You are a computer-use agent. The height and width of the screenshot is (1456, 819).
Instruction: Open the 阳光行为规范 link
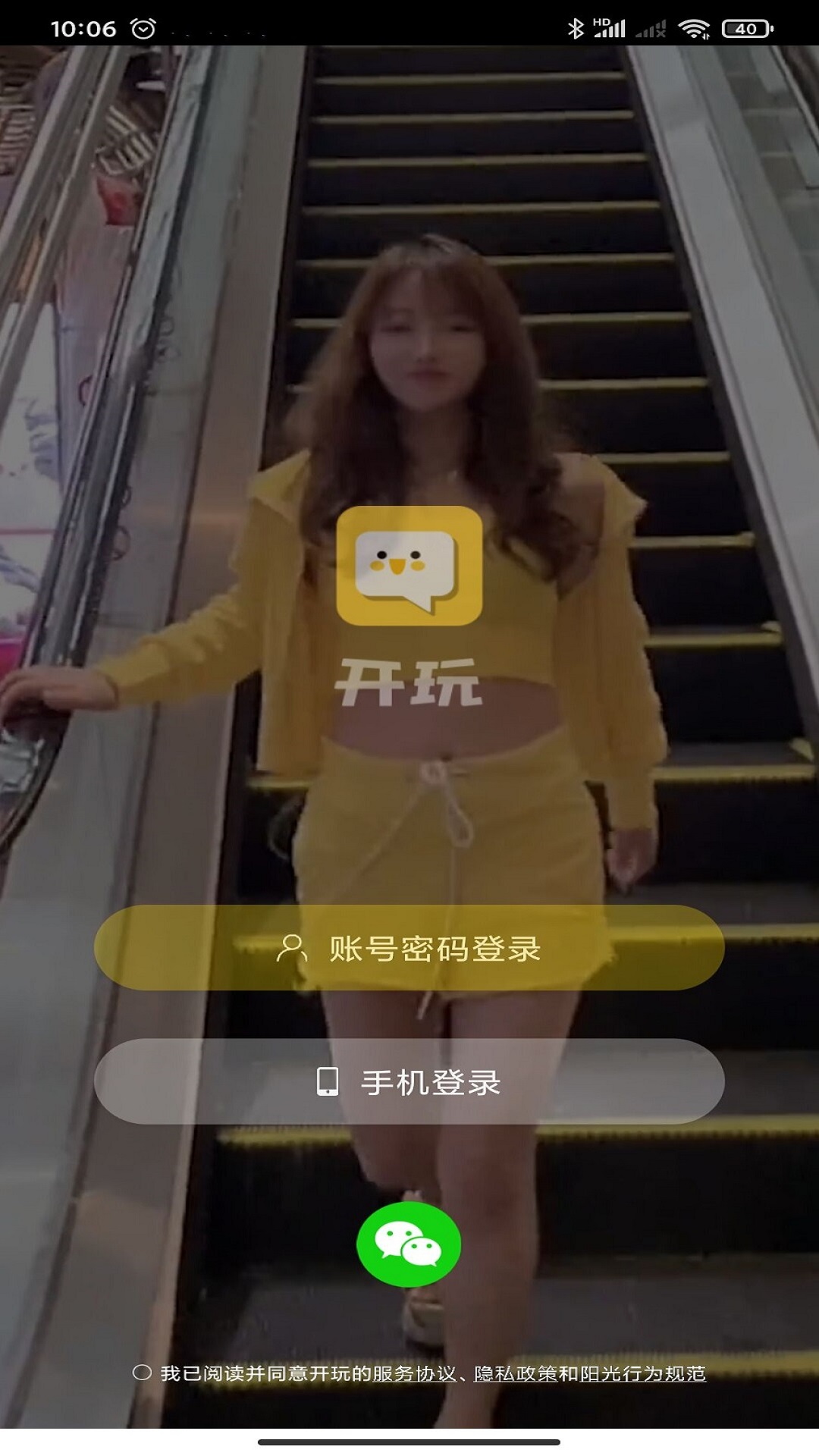[643, 1373]
